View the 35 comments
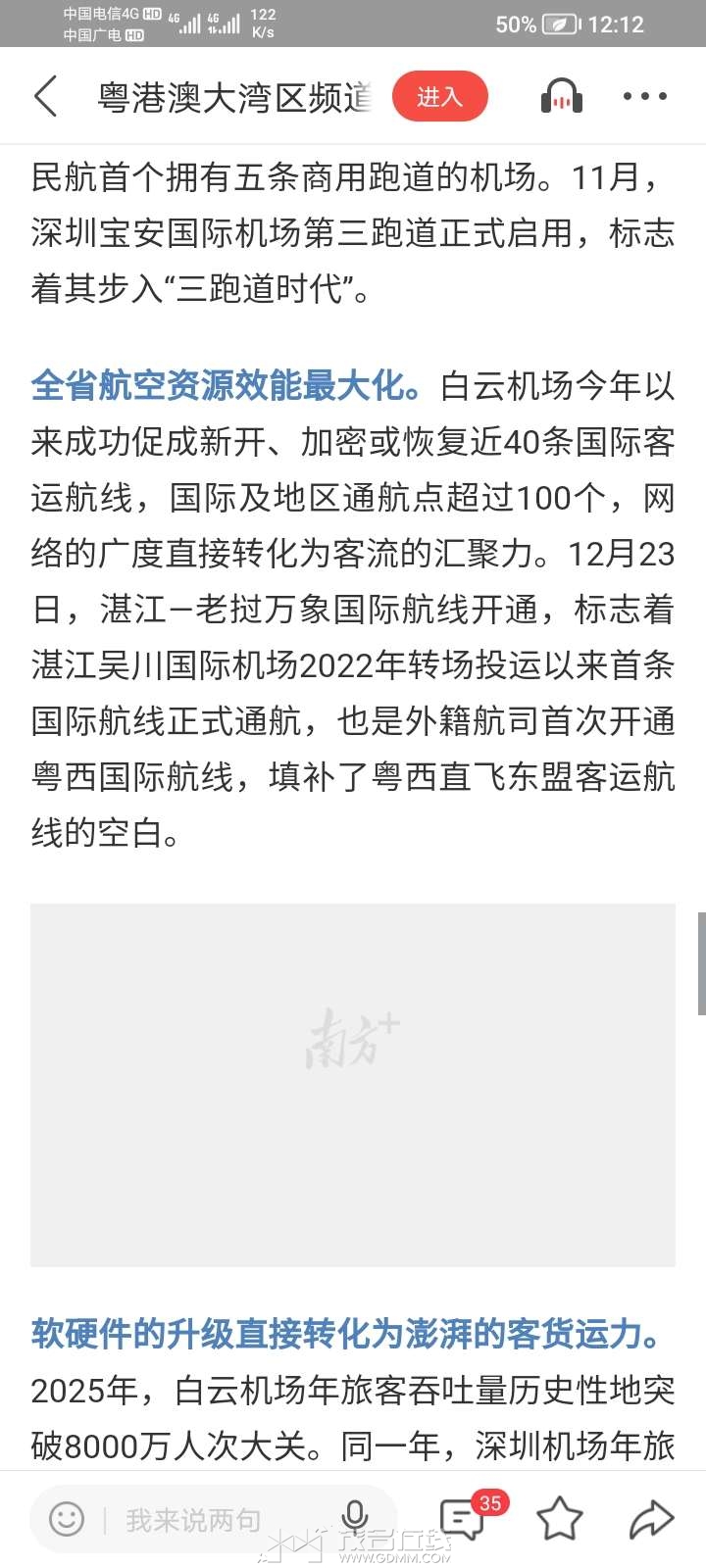 point(463,1519)
